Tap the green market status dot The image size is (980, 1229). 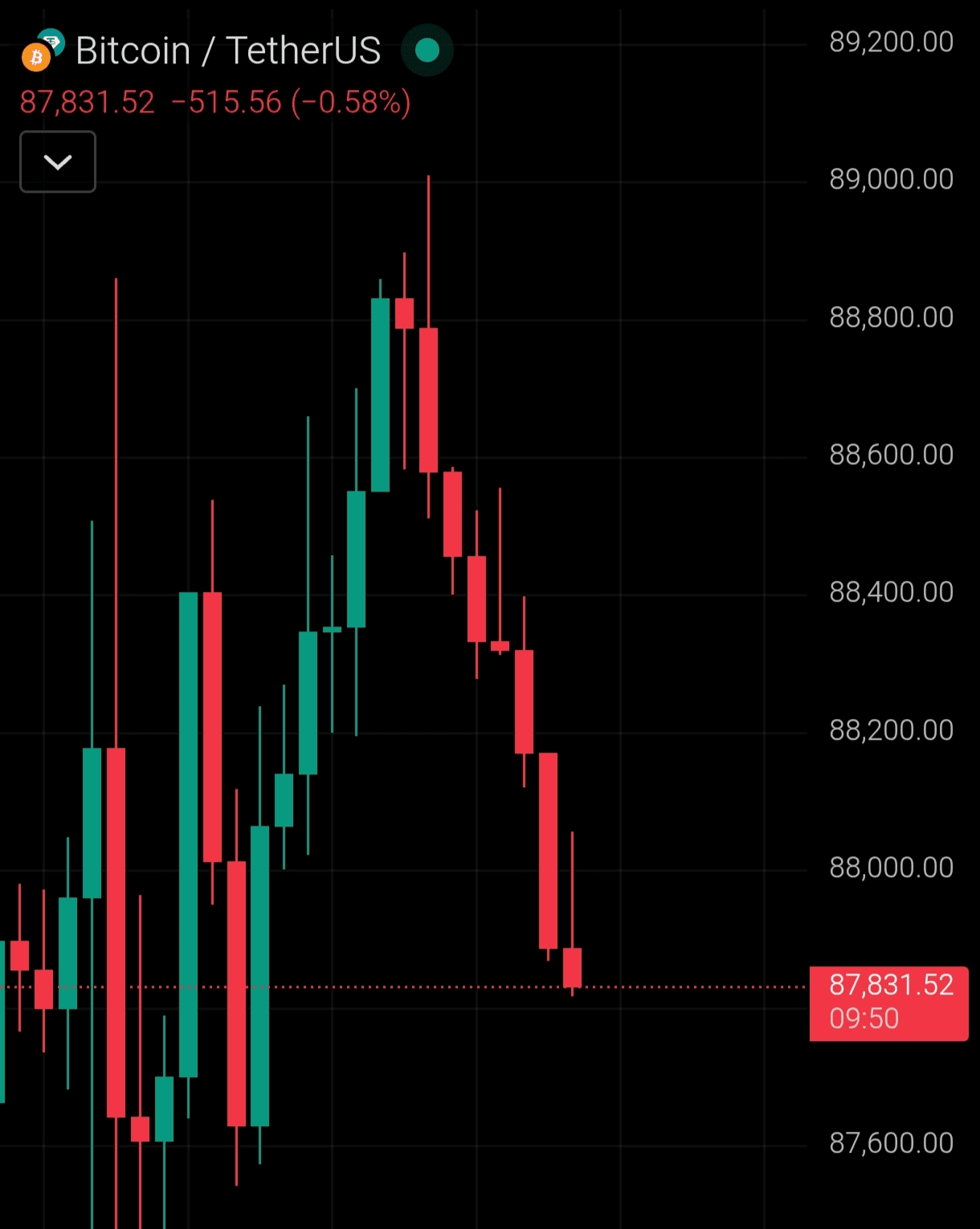click(x=427, y=51)
